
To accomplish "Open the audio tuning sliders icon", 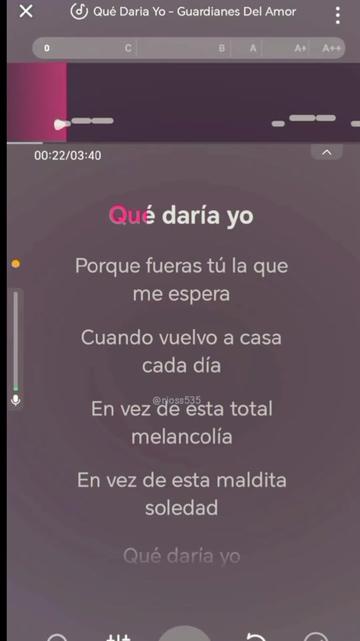I will tap(119, 637).
